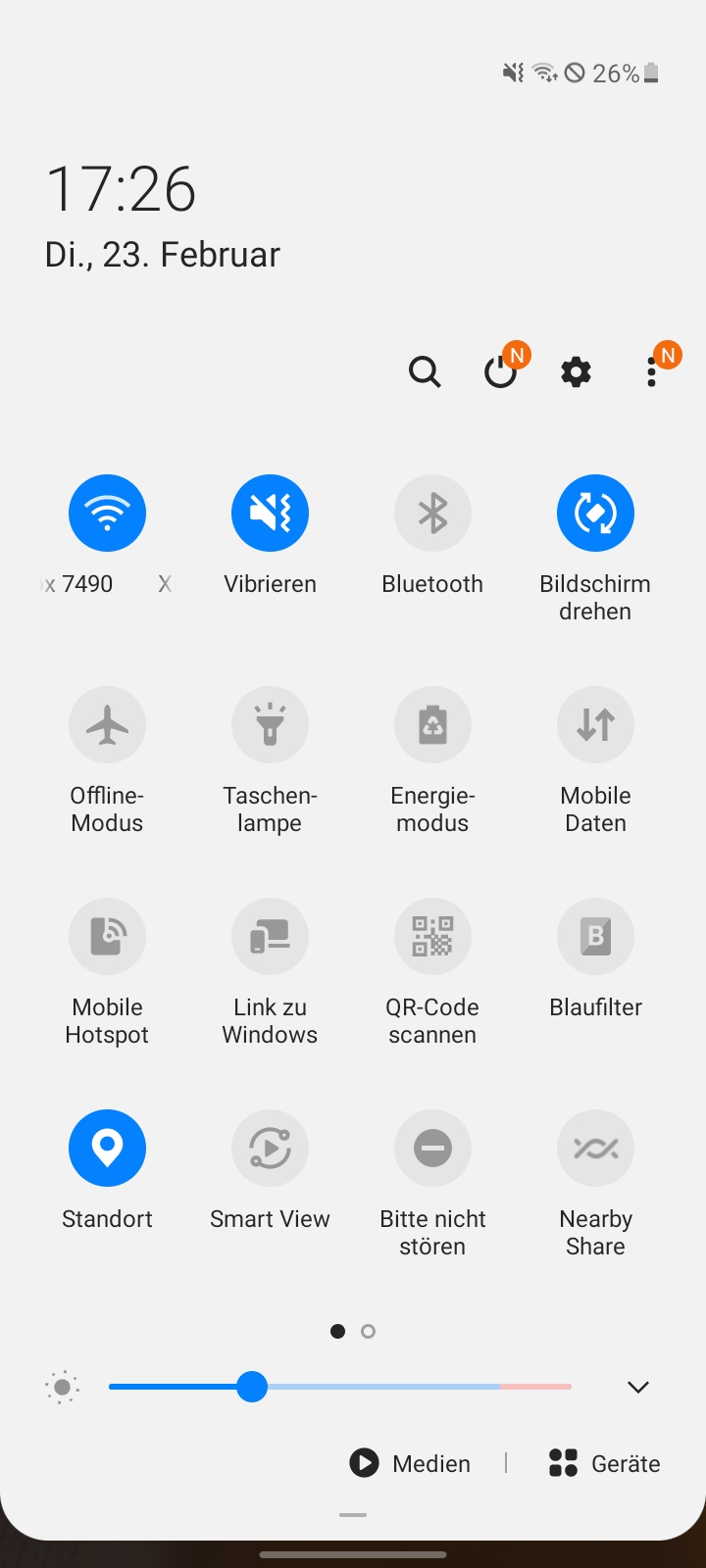Turn on Bitte nicht stören

[x=432, y=1148]
